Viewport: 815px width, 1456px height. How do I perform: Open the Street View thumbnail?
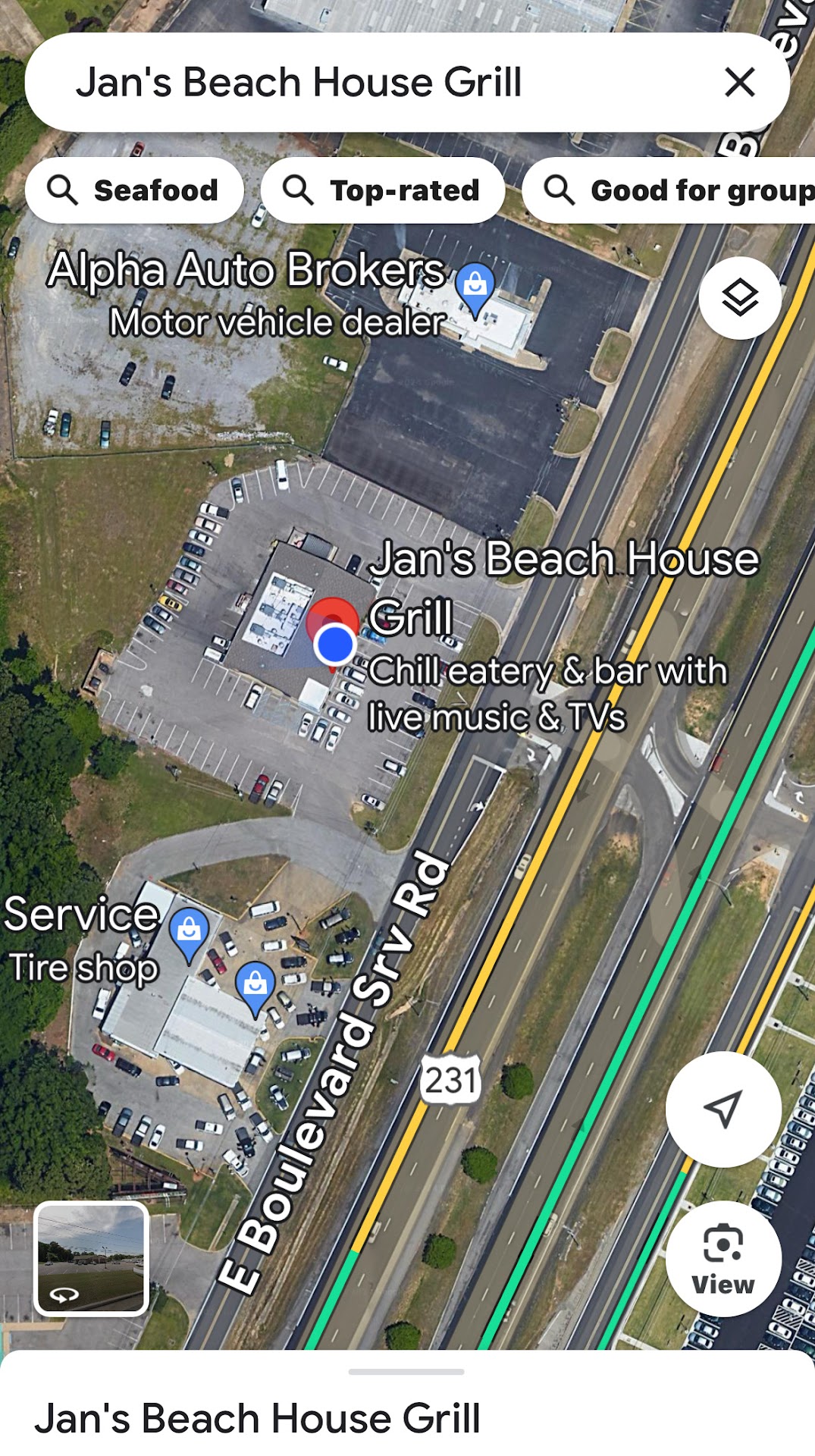click(91, 1258)
